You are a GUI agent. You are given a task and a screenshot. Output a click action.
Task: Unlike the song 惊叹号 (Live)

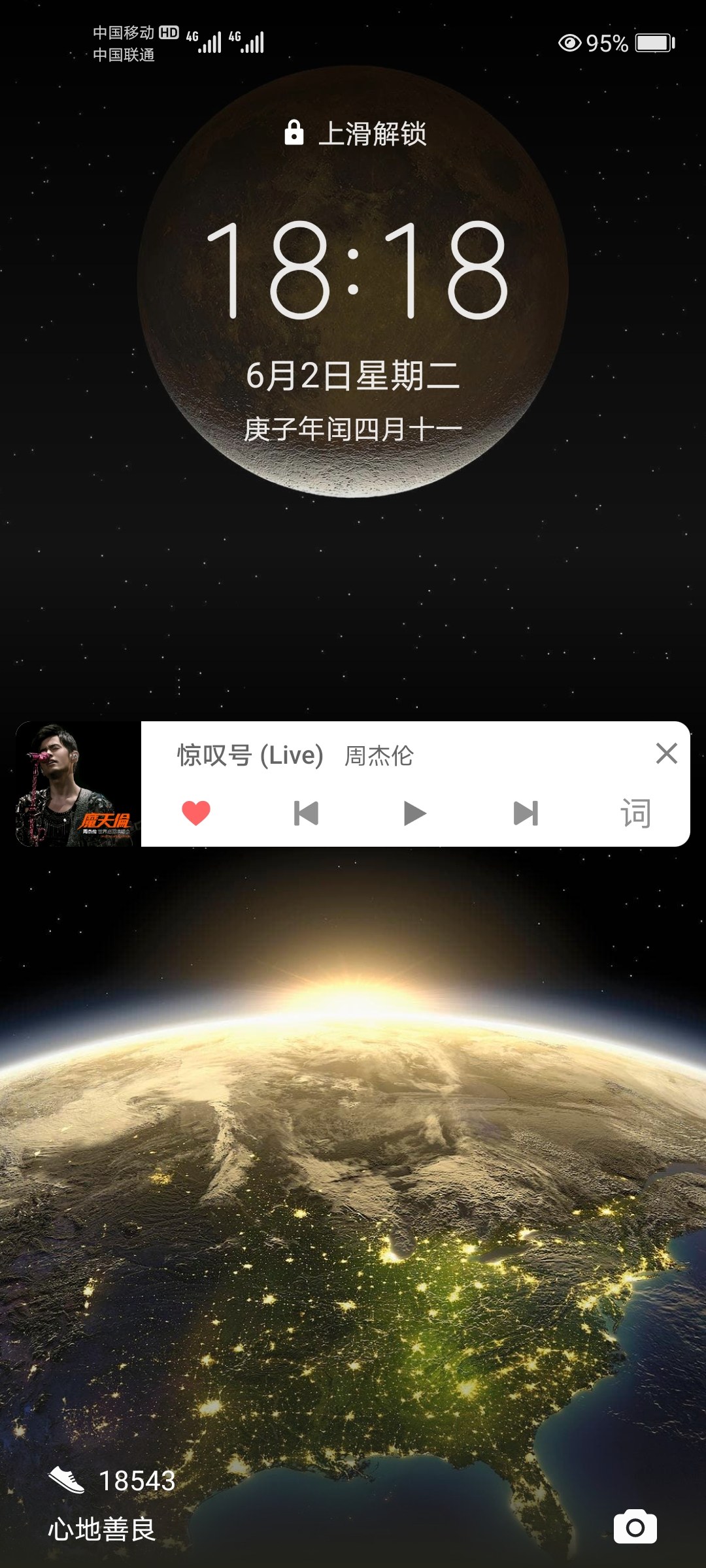coord(195,813)
